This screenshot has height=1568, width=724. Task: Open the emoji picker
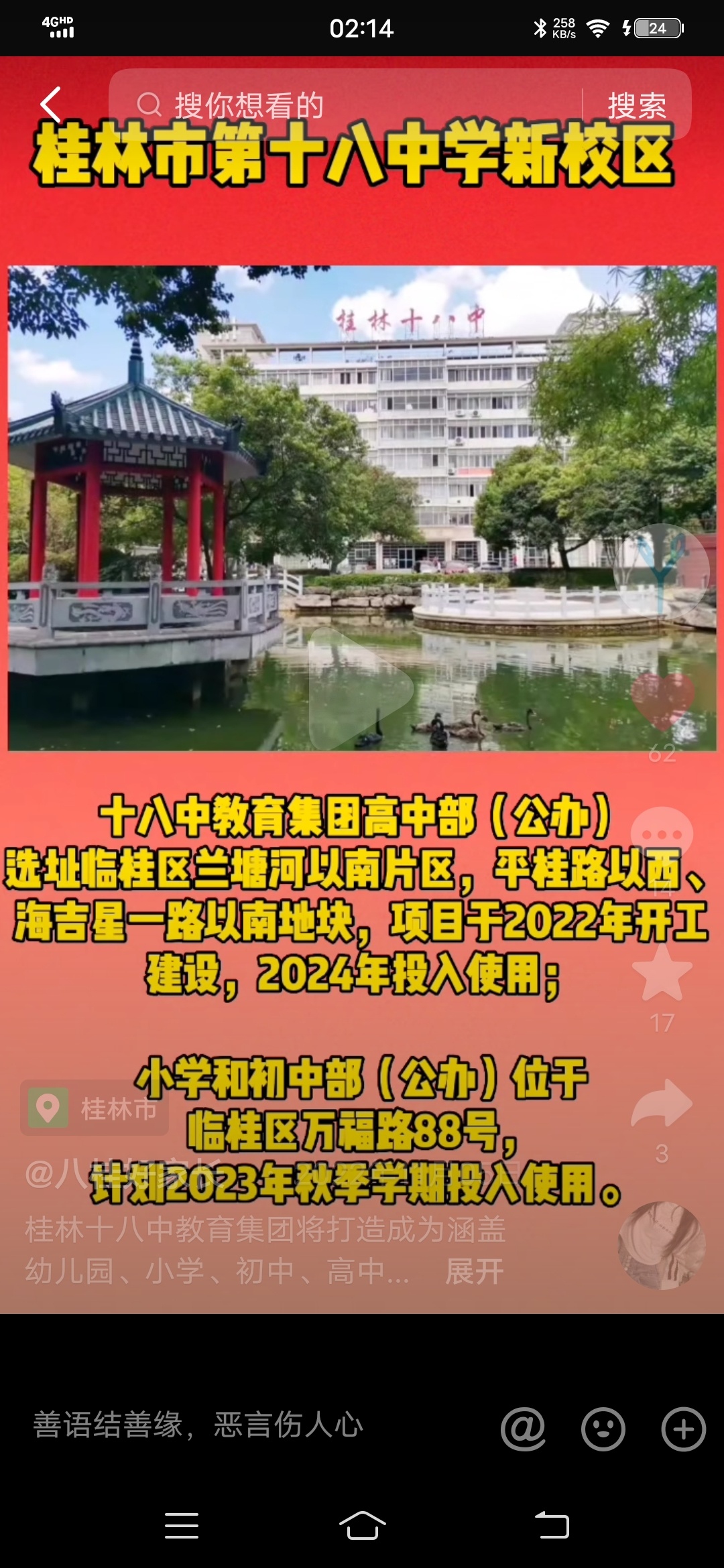(603, 1429)
